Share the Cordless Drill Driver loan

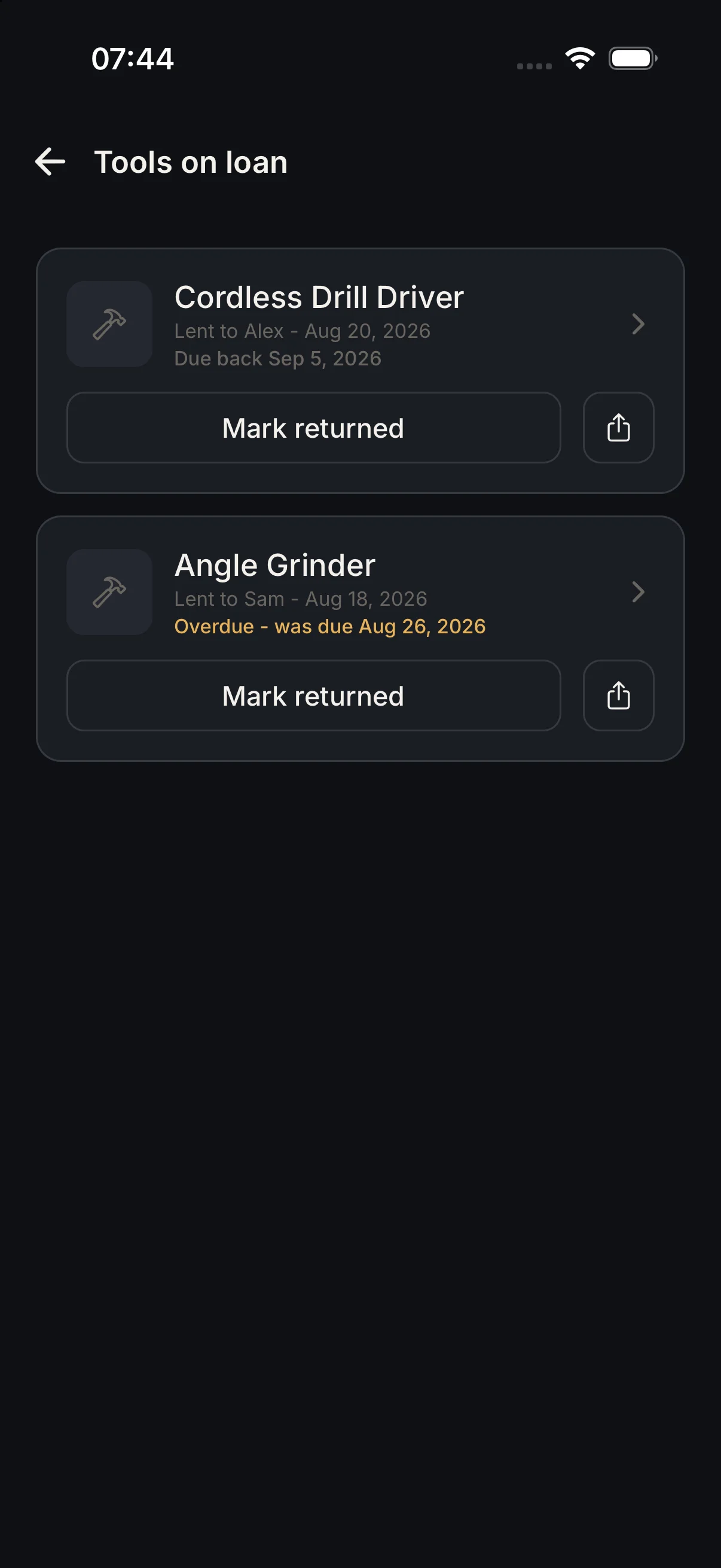click(x=618, y=428)
